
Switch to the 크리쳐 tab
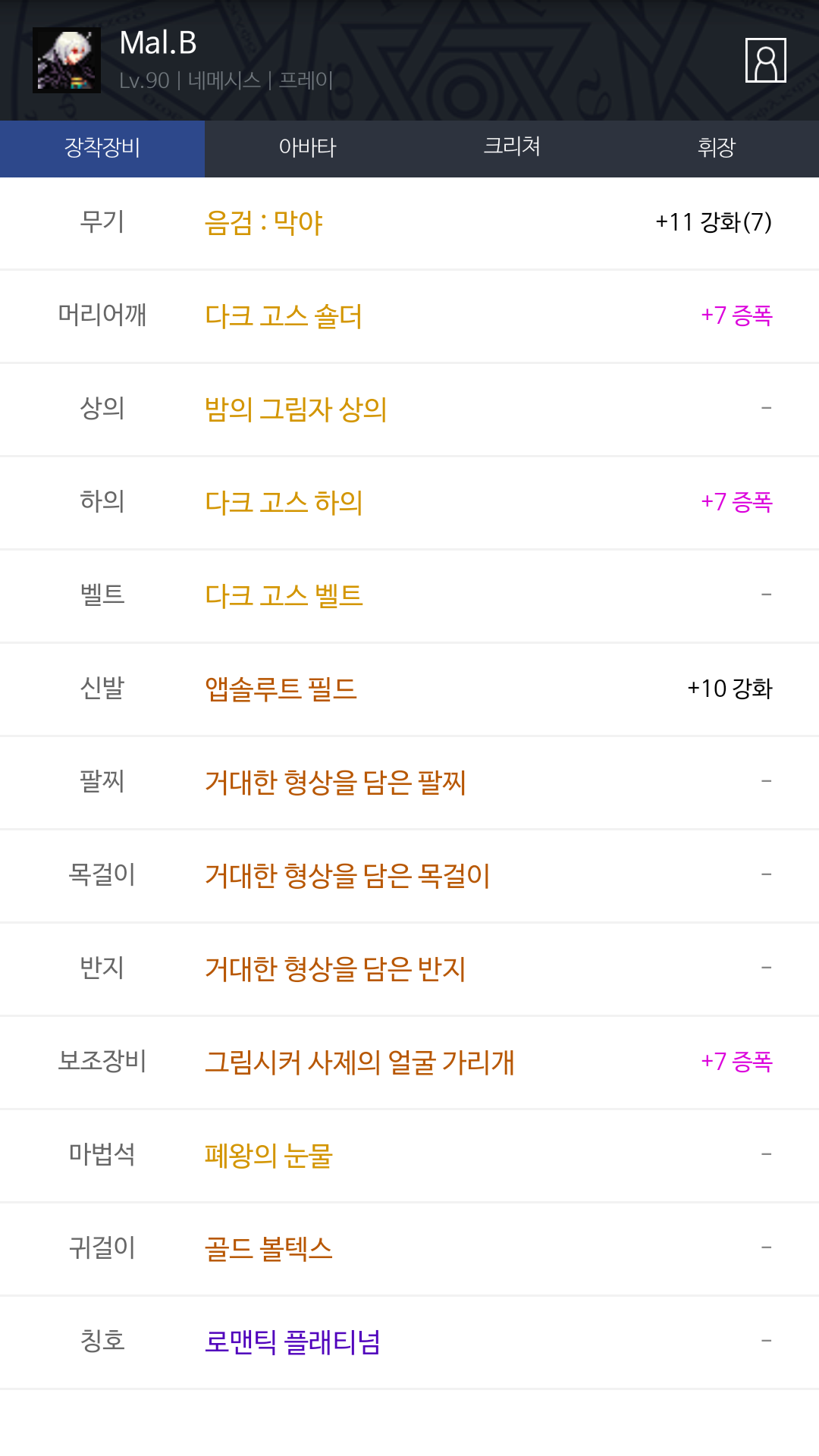(x=512, y=149)
